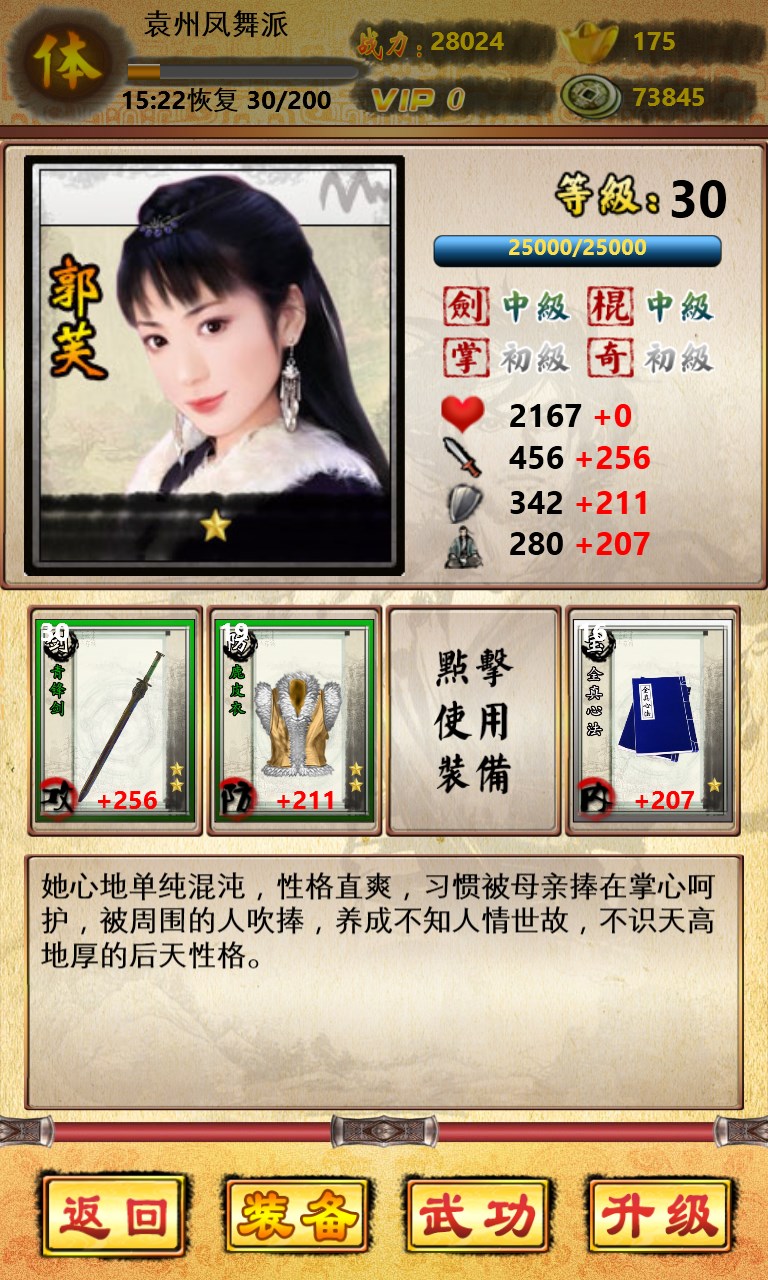Select the fur coat armor card +211
Screen dimensions: 768x1280
pyautogui.click(x=294, y=721)
